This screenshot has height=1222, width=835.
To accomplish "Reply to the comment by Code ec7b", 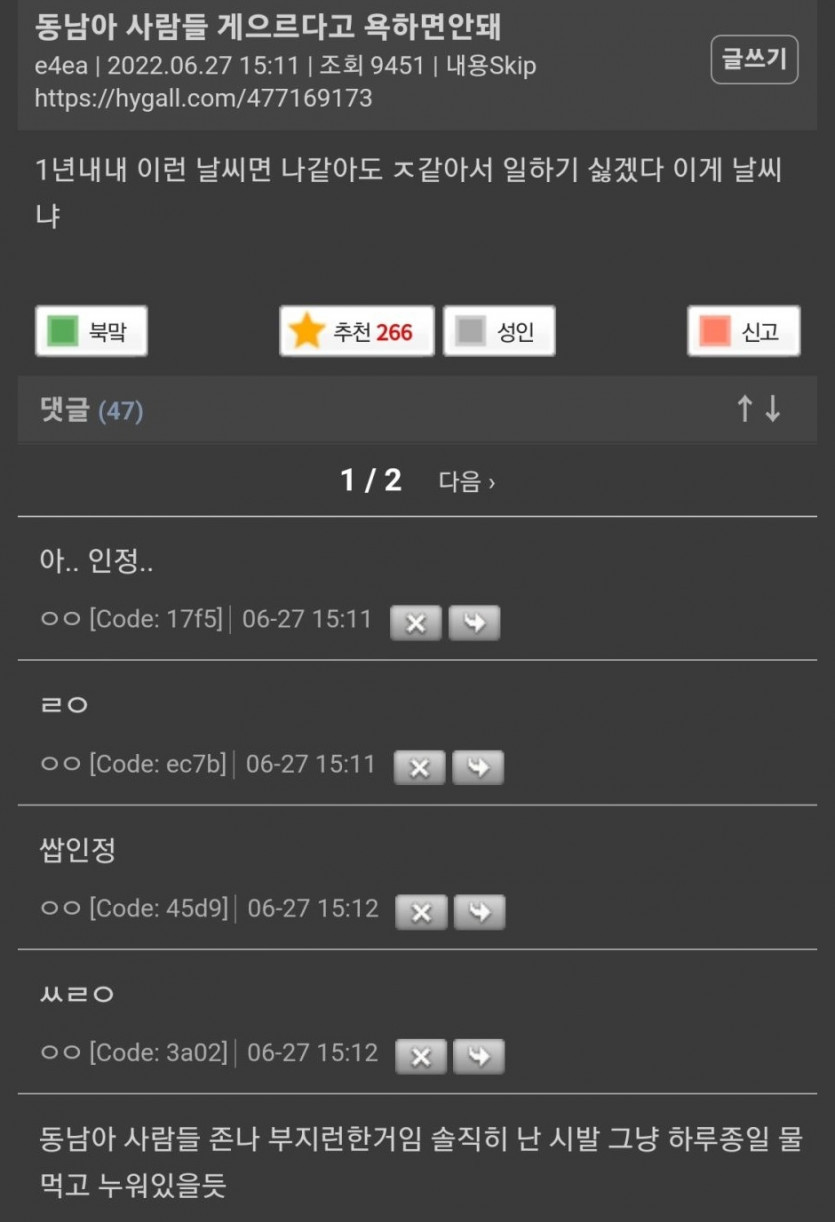I will click(x=478, y=767).
